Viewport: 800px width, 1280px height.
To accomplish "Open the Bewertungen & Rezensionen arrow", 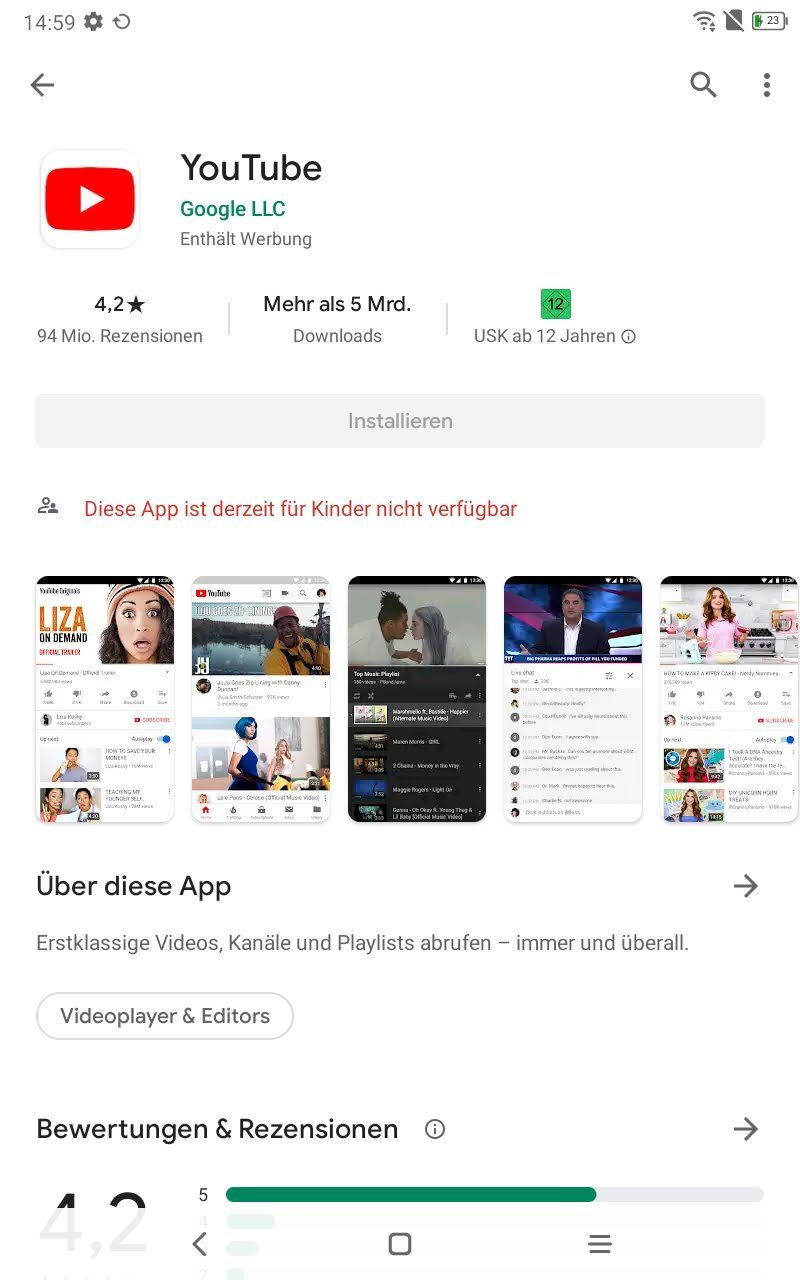I will click(x=745, y=1129).
